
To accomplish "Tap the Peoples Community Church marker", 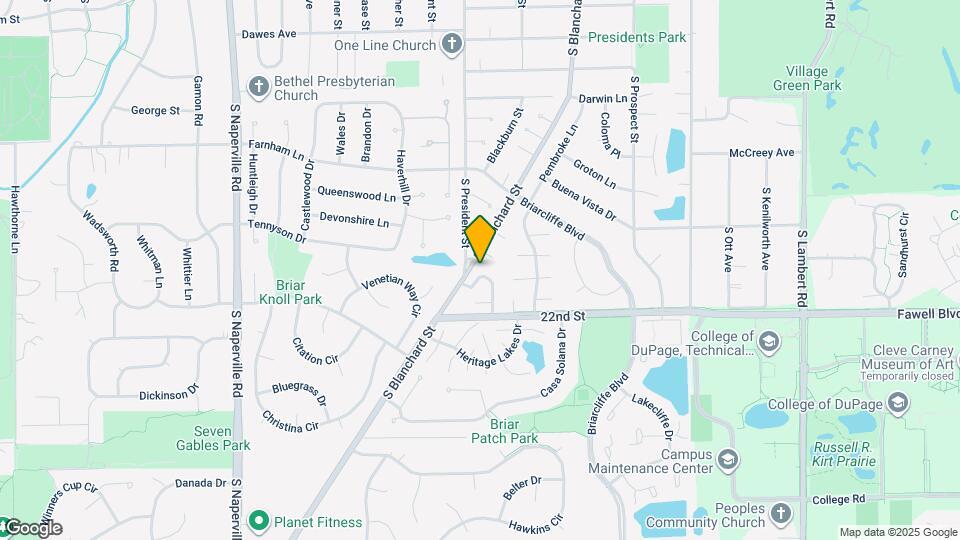I will point(781,514).
